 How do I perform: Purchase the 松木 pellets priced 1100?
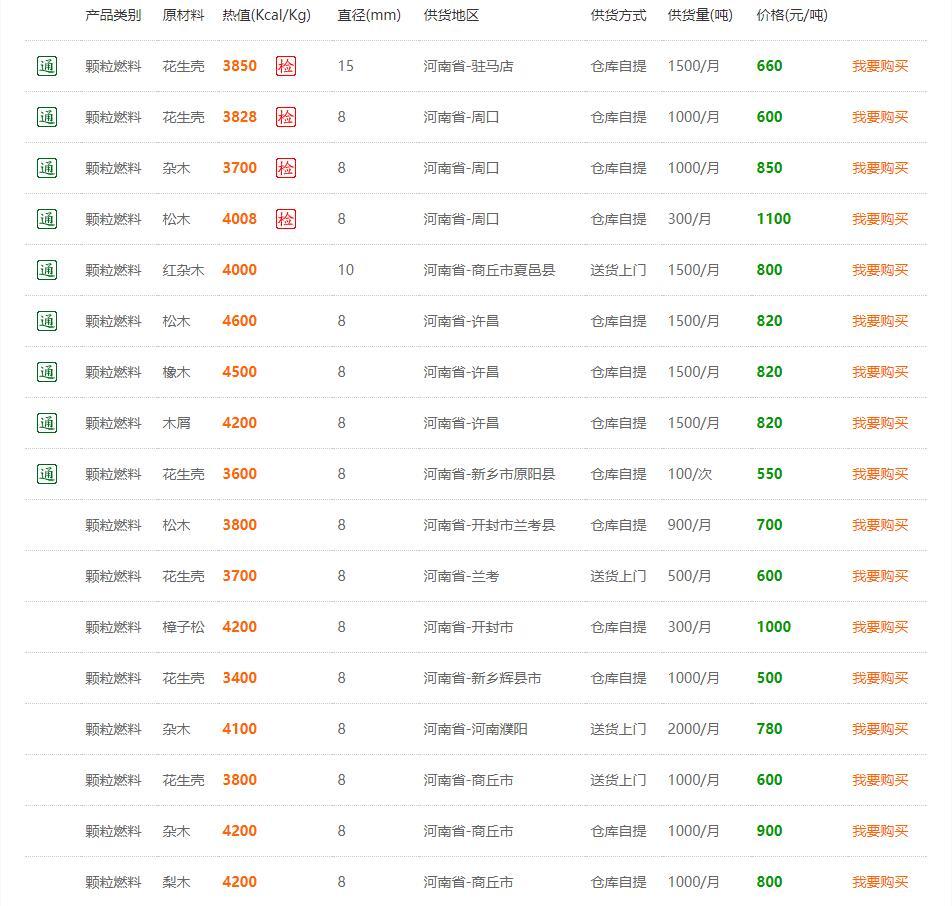point(880,219)
